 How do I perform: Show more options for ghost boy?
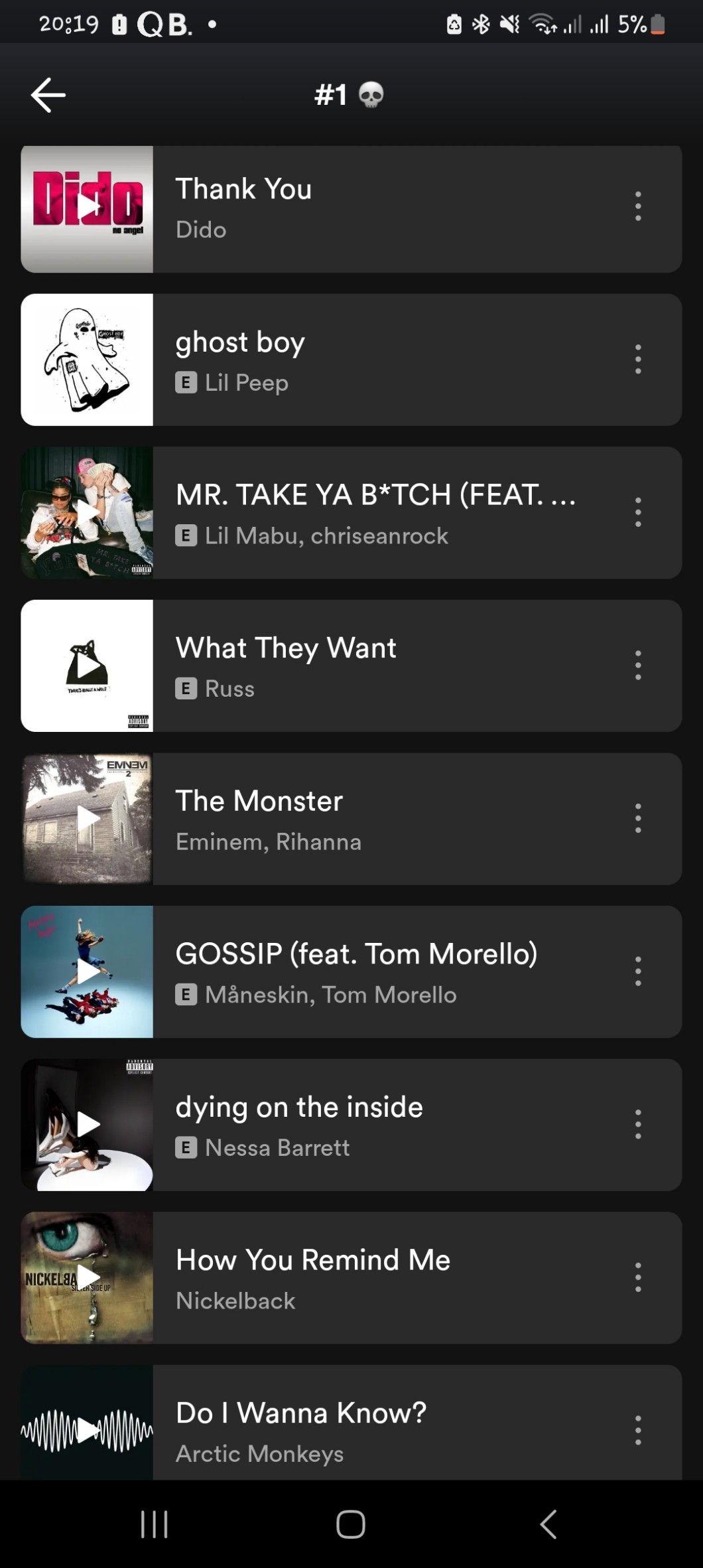[638, 359]
